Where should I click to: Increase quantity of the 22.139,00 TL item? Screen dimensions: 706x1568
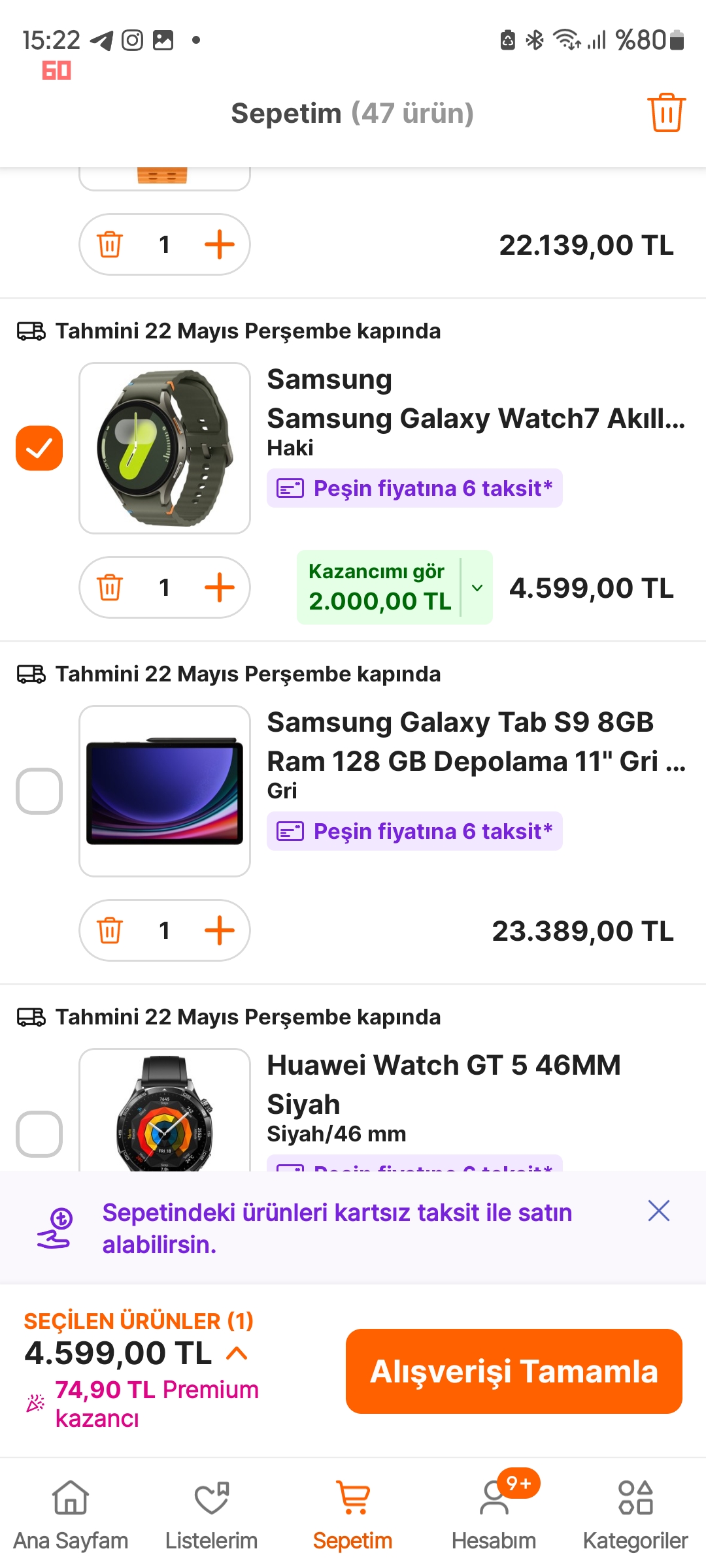[220, 245]
